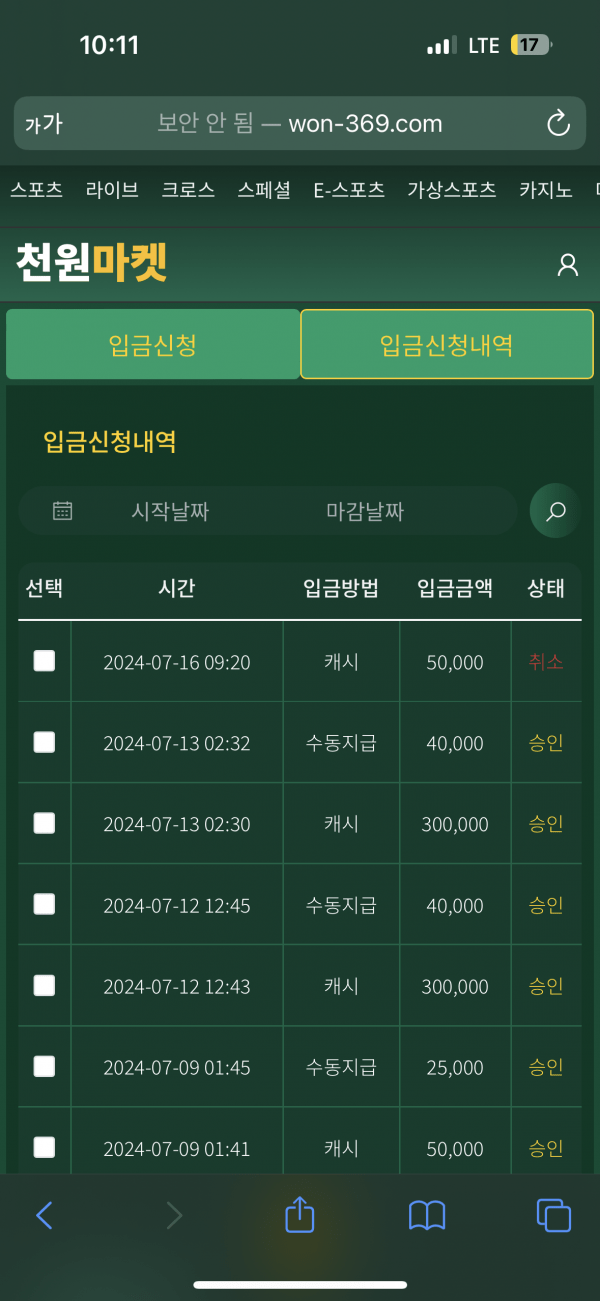Reload the page in Safari
This screenshot has height=1301, width=600.
pyautogui.click(x=557, y=124)
